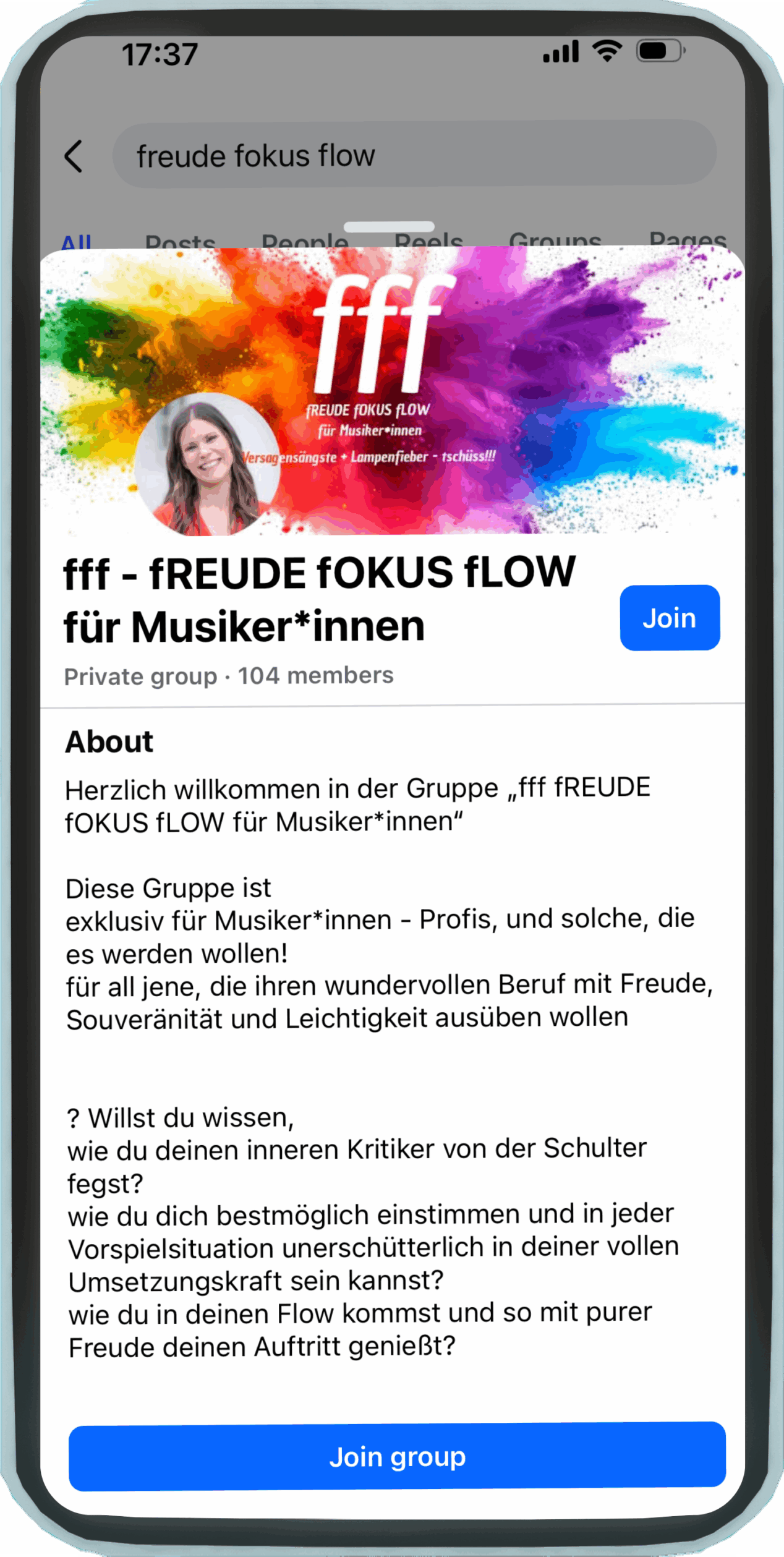The height and width of the screenshot is (1557, 784).
Task: Tap the sheet's drag handle
Action: click(389, 226)
